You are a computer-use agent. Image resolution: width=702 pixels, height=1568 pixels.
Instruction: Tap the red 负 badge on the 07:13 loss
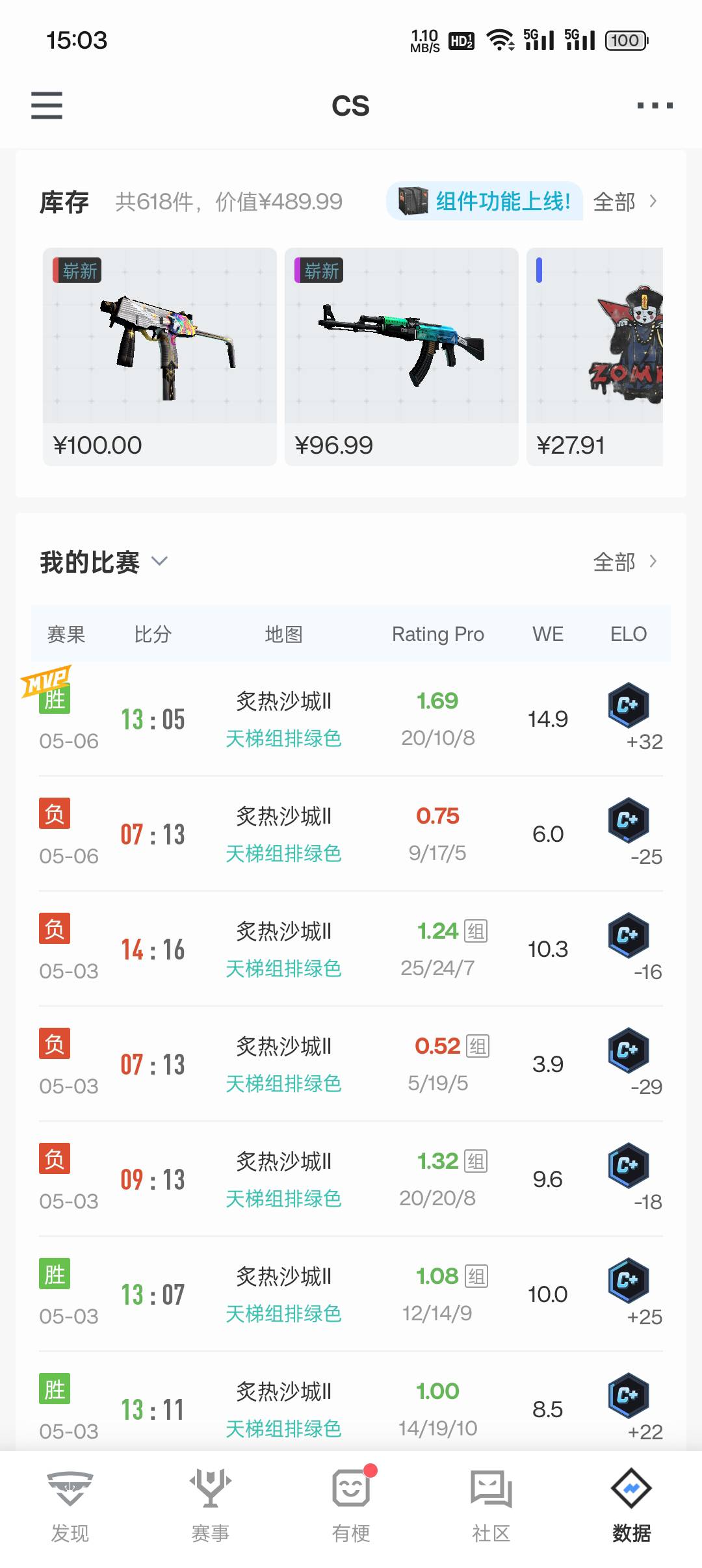[x=54, y=812]
